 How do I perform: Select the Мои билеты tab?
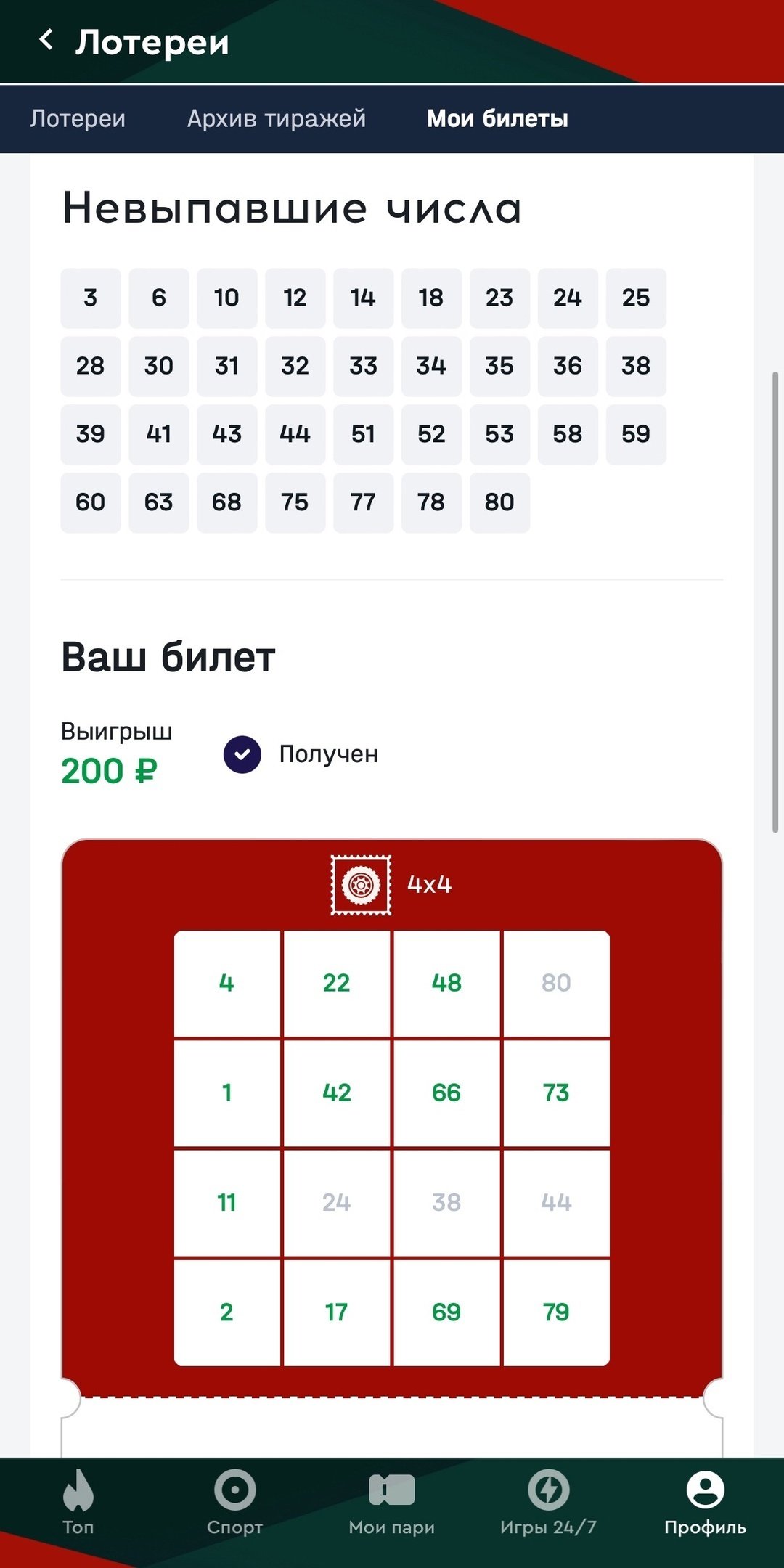tap(497, 118)
